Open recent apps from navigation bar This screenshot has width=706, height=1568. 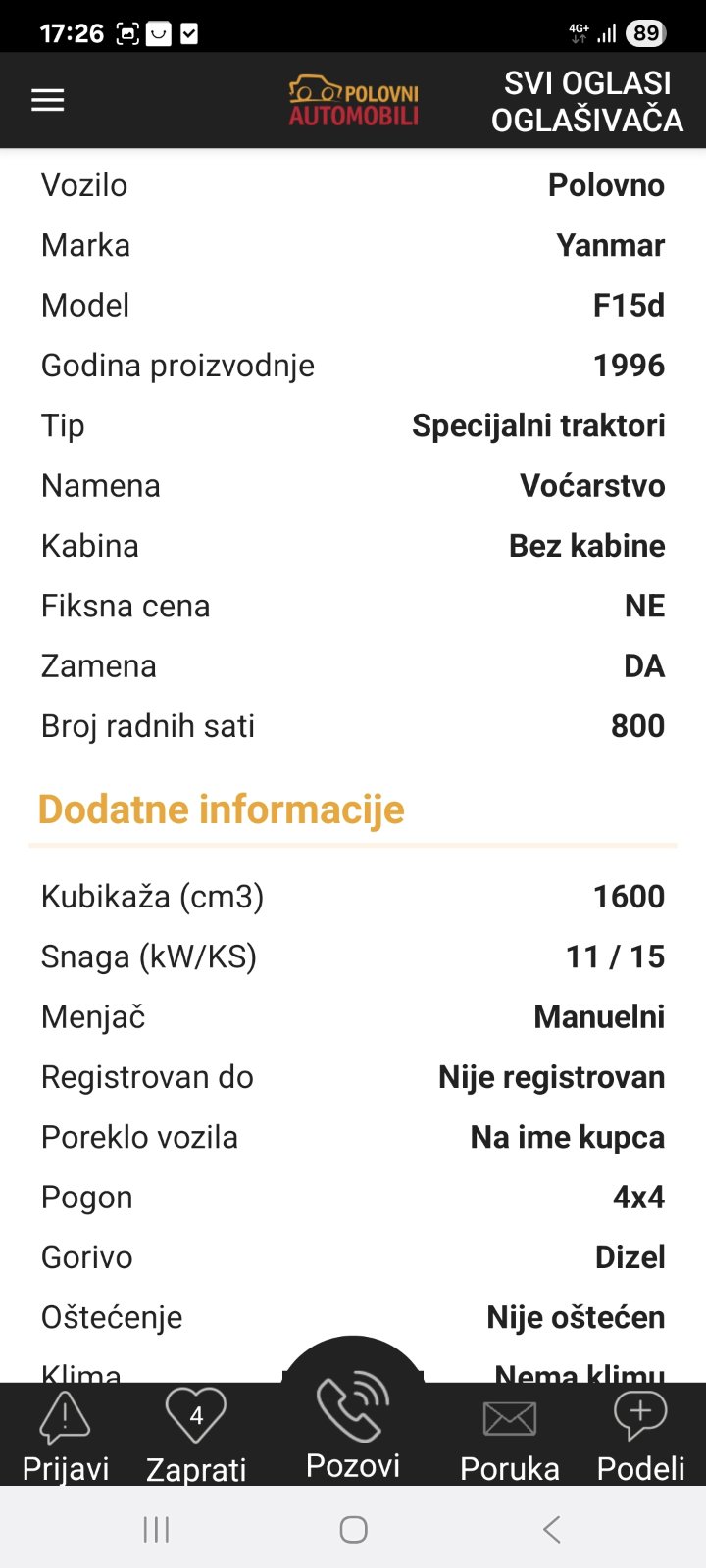[x=156, y=1529]
